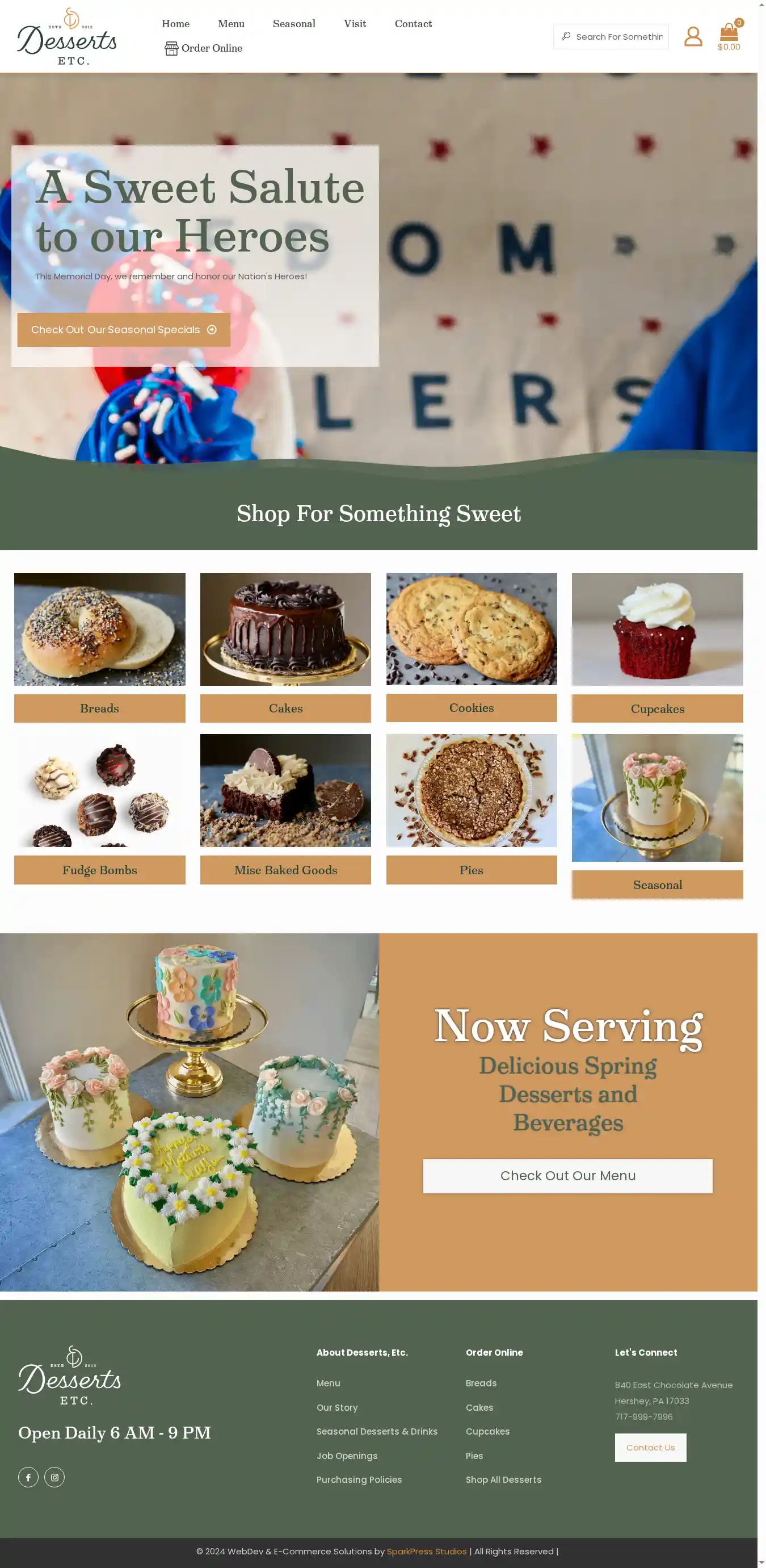The image size is (766, 1568).
Task: Select Order Online in the header
Action: (x=204, y=48)
